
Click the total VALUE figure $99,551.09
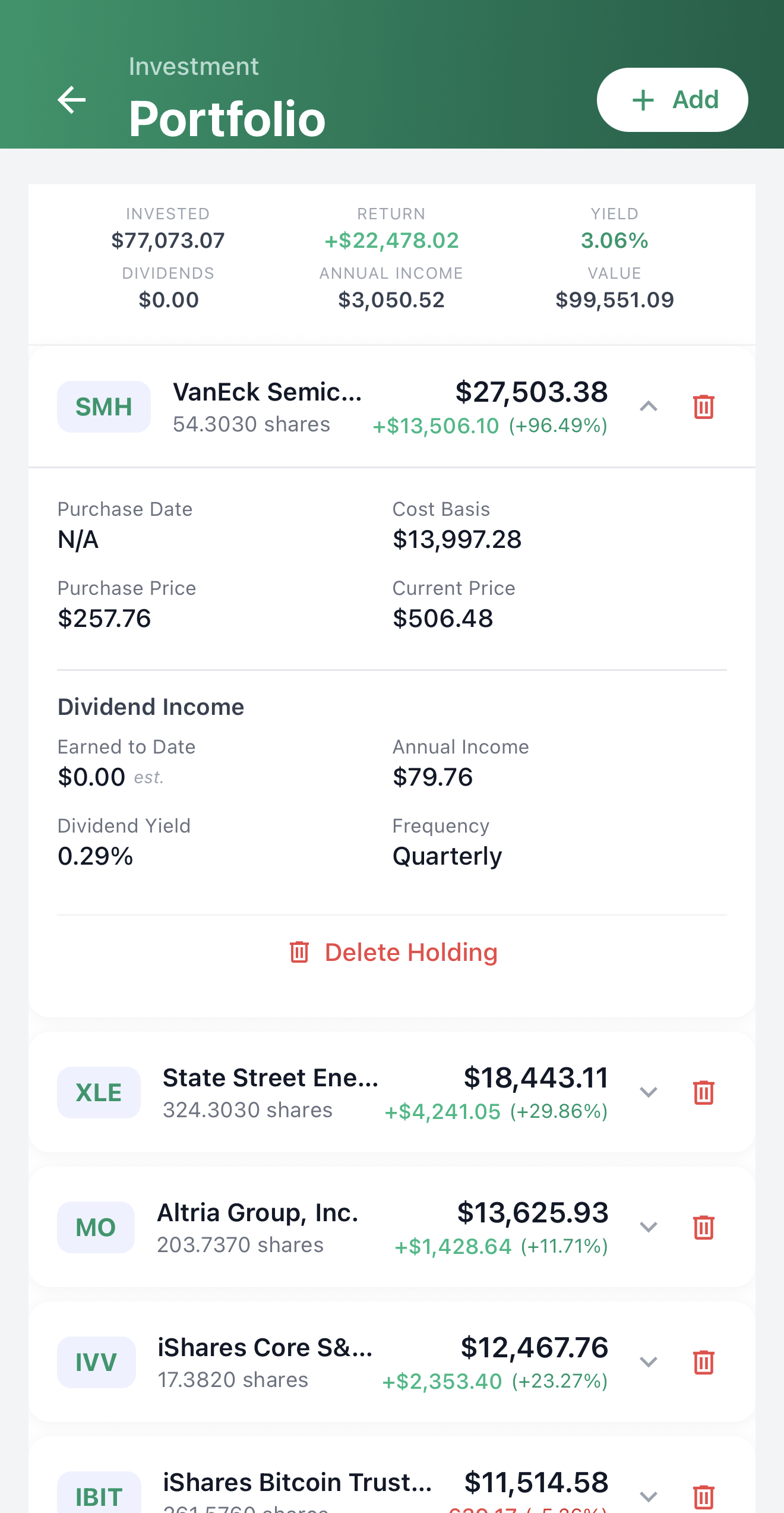click(614, 299)
